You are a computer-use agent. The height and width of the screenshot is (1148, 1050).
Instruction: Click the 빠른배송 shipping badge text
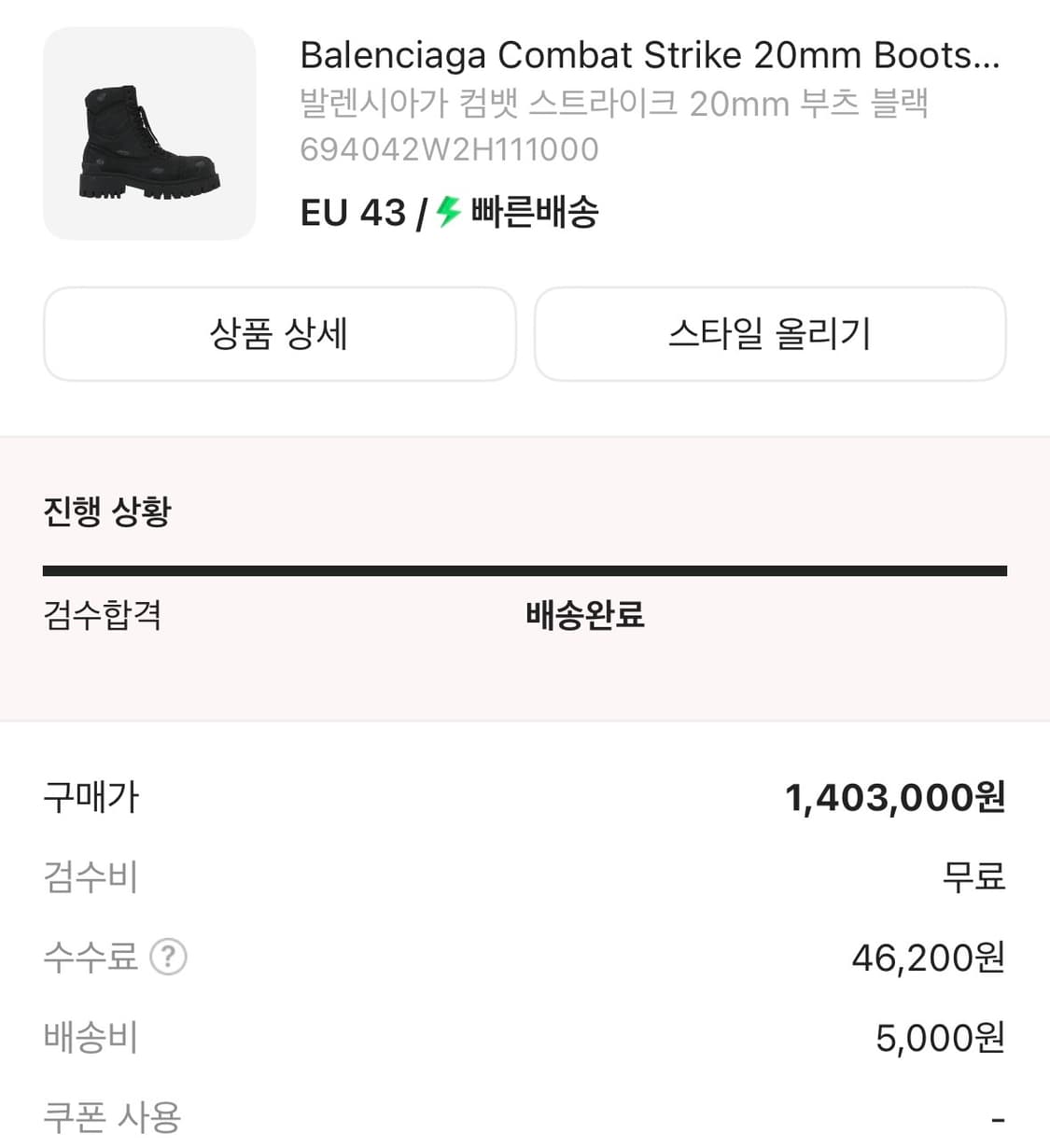pyautogui.click(x=533, y=213)
